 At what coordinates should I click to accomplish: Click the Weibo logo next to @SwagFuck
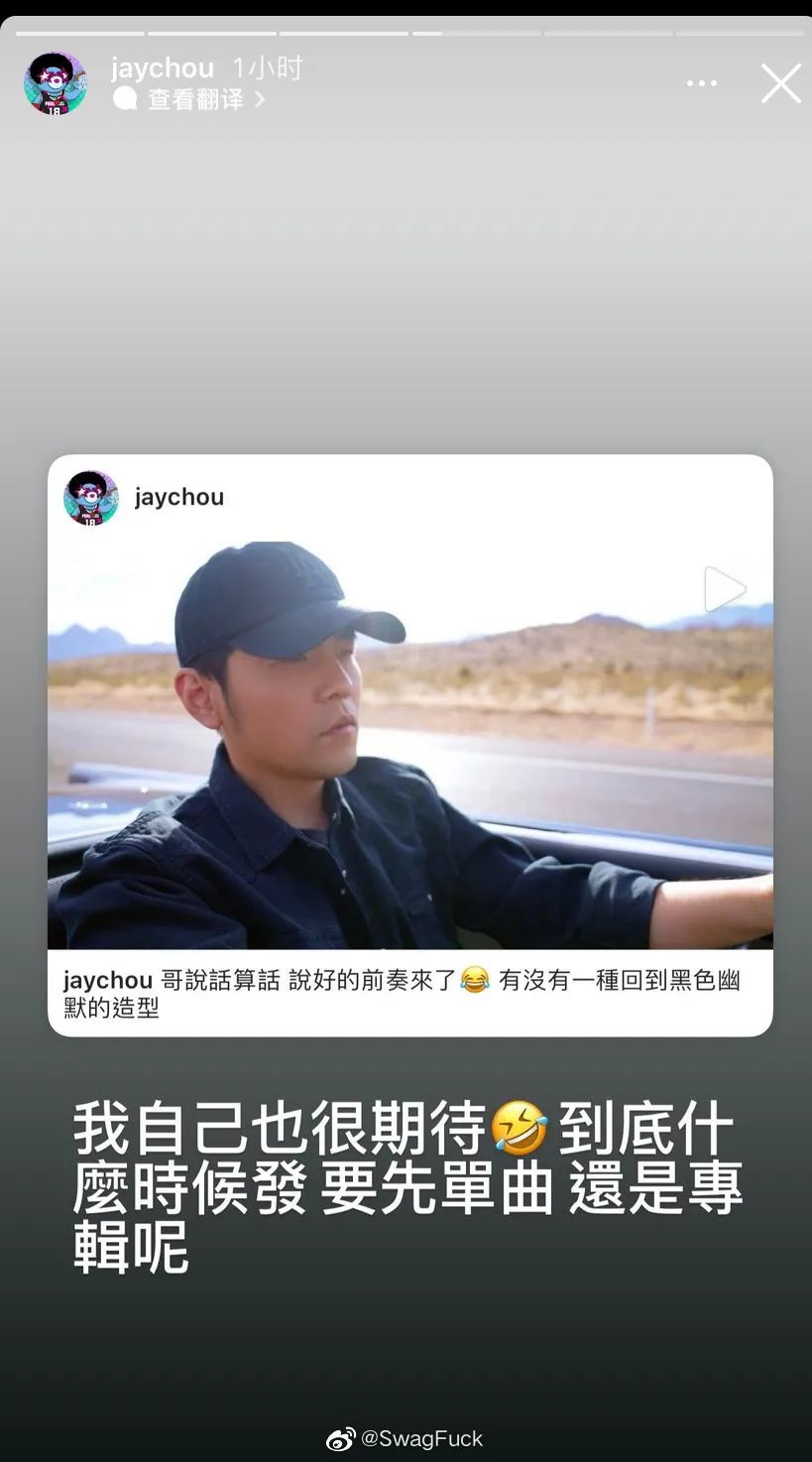(x=343, y=1437)
